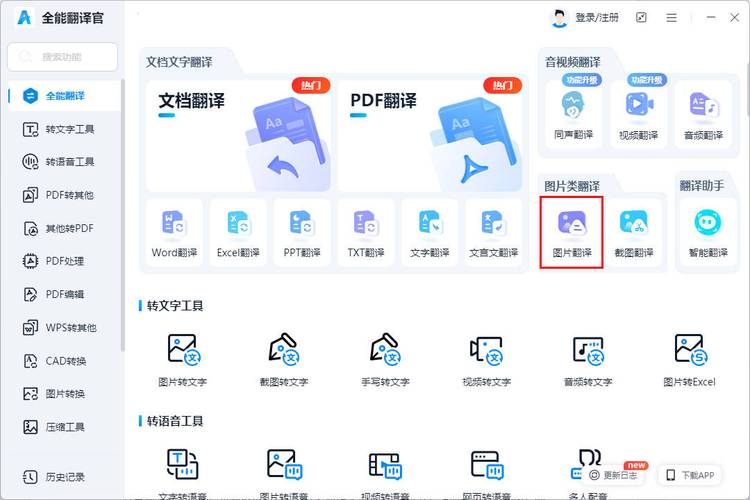View 更新日志 changelog

(612, 475)
